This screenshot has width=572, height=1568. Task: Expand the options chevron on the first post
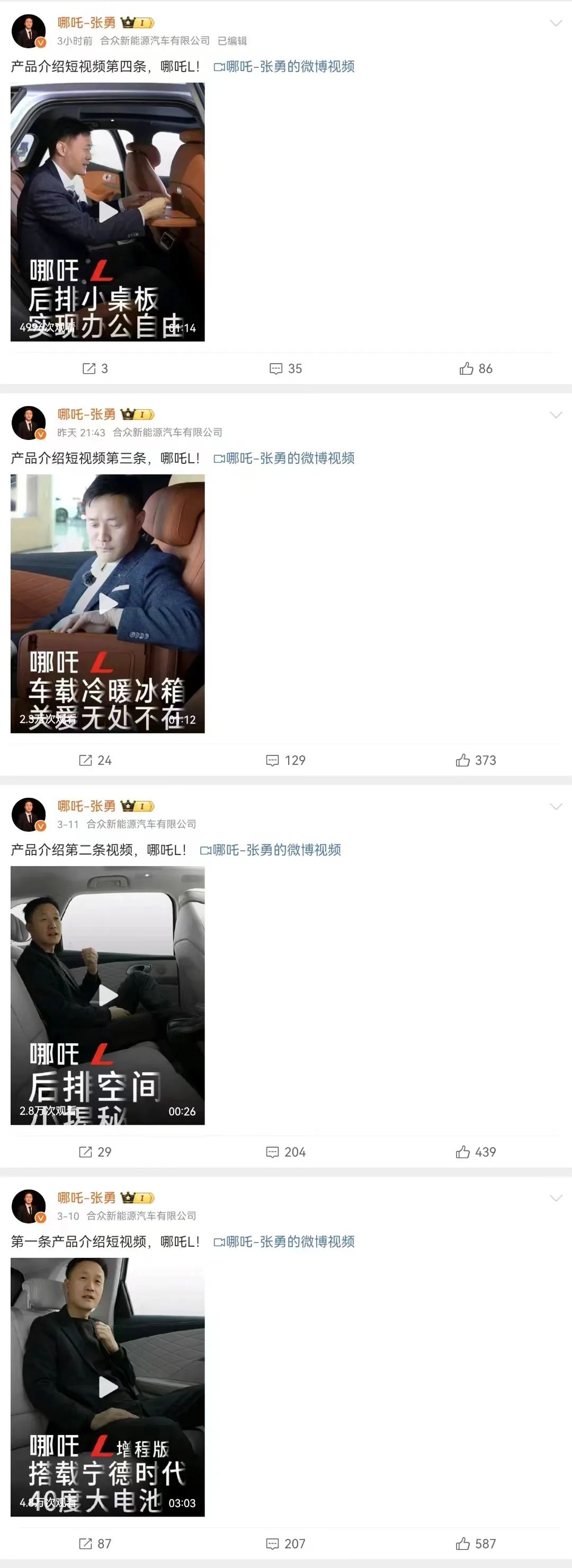tap(556, 24)
